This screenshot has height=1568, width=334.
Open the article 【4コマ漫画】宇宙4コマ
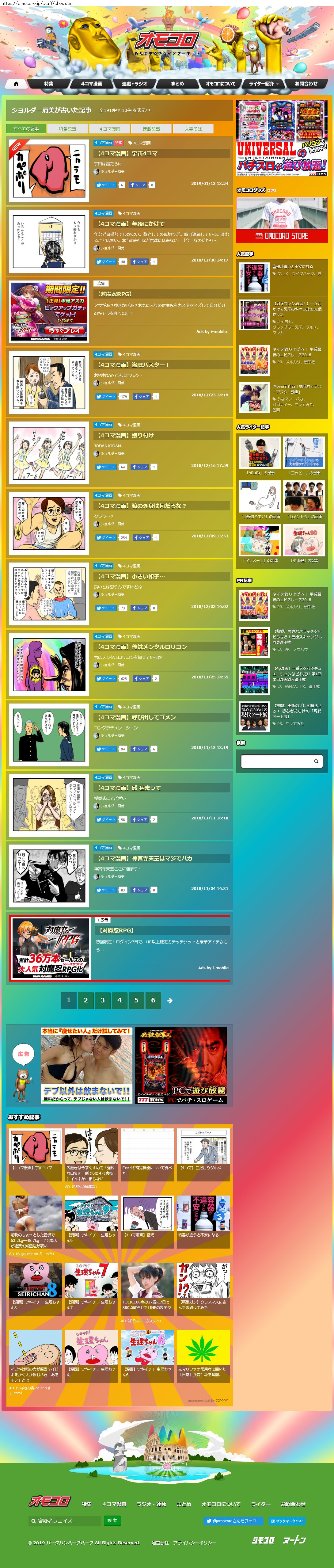[127, 153]
